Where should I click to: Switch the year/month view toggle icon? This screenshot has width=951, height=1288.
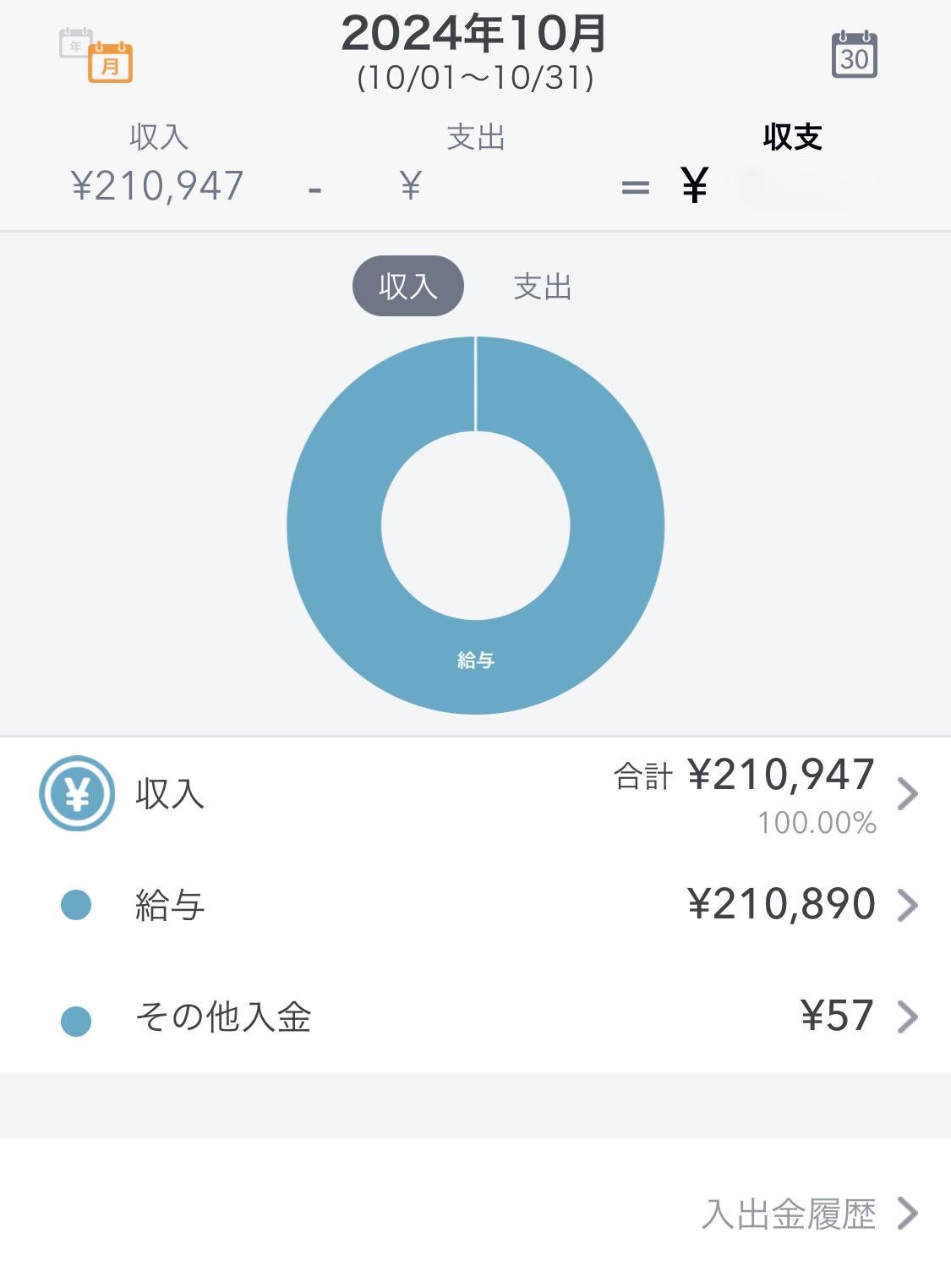point(96,55)
